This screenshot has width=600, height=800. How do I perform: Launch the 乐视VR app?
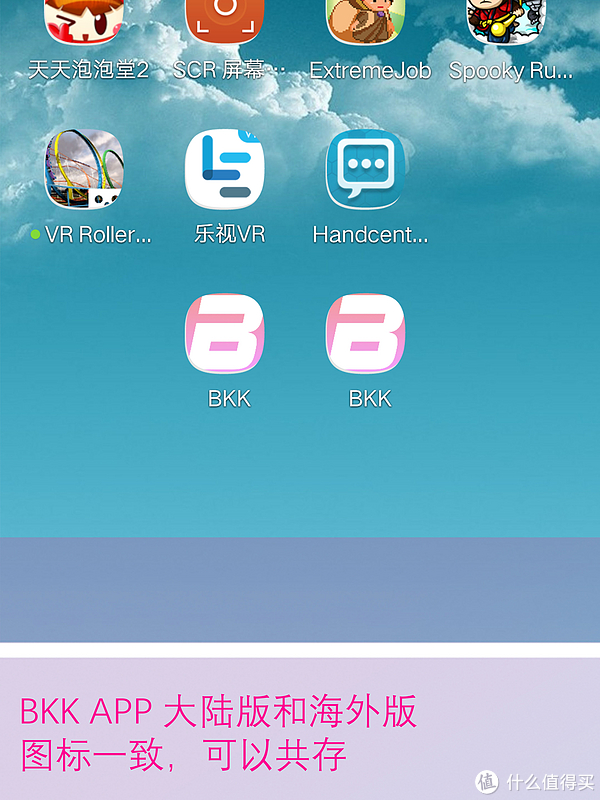(x=228, y=171)
